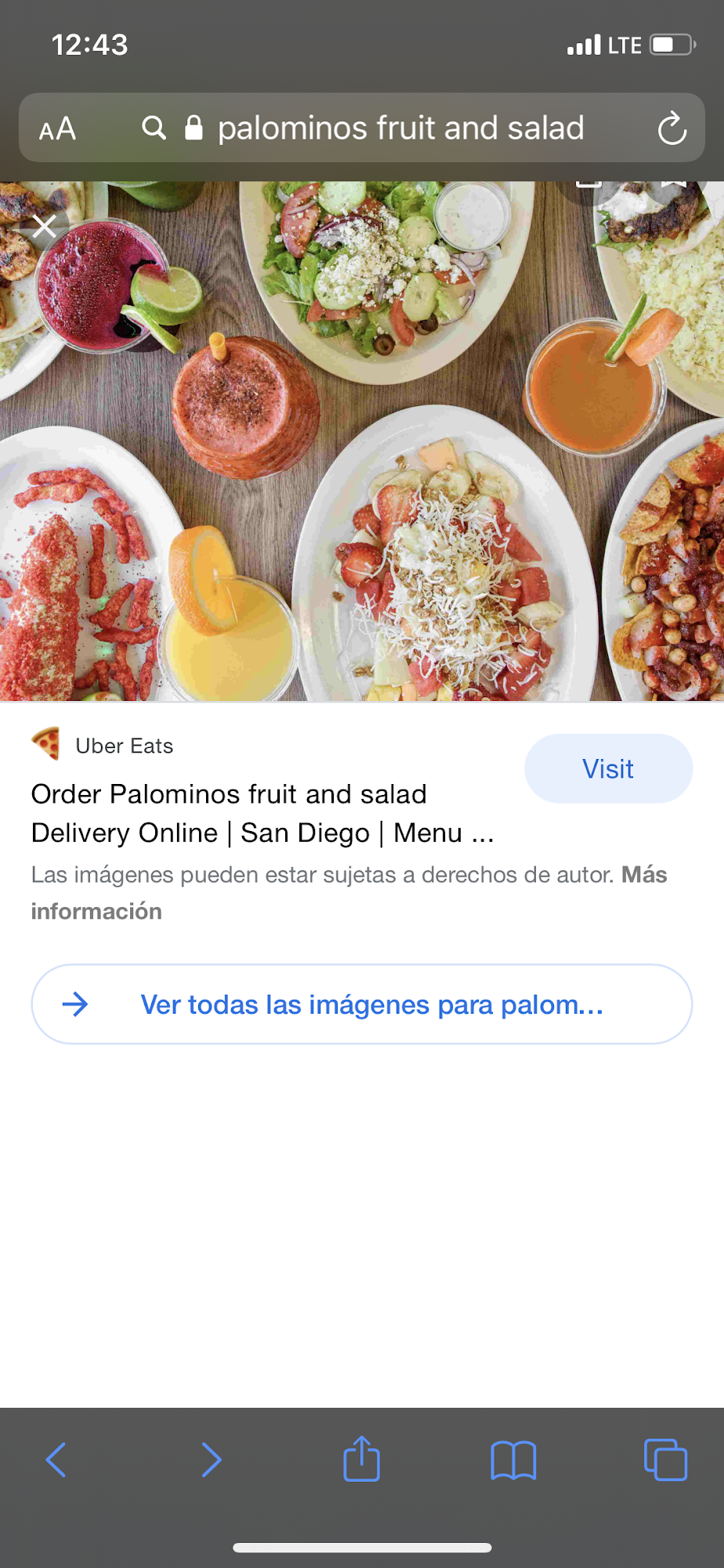724x1568 pixels.
Task: Share this page
Action: 361,1458
